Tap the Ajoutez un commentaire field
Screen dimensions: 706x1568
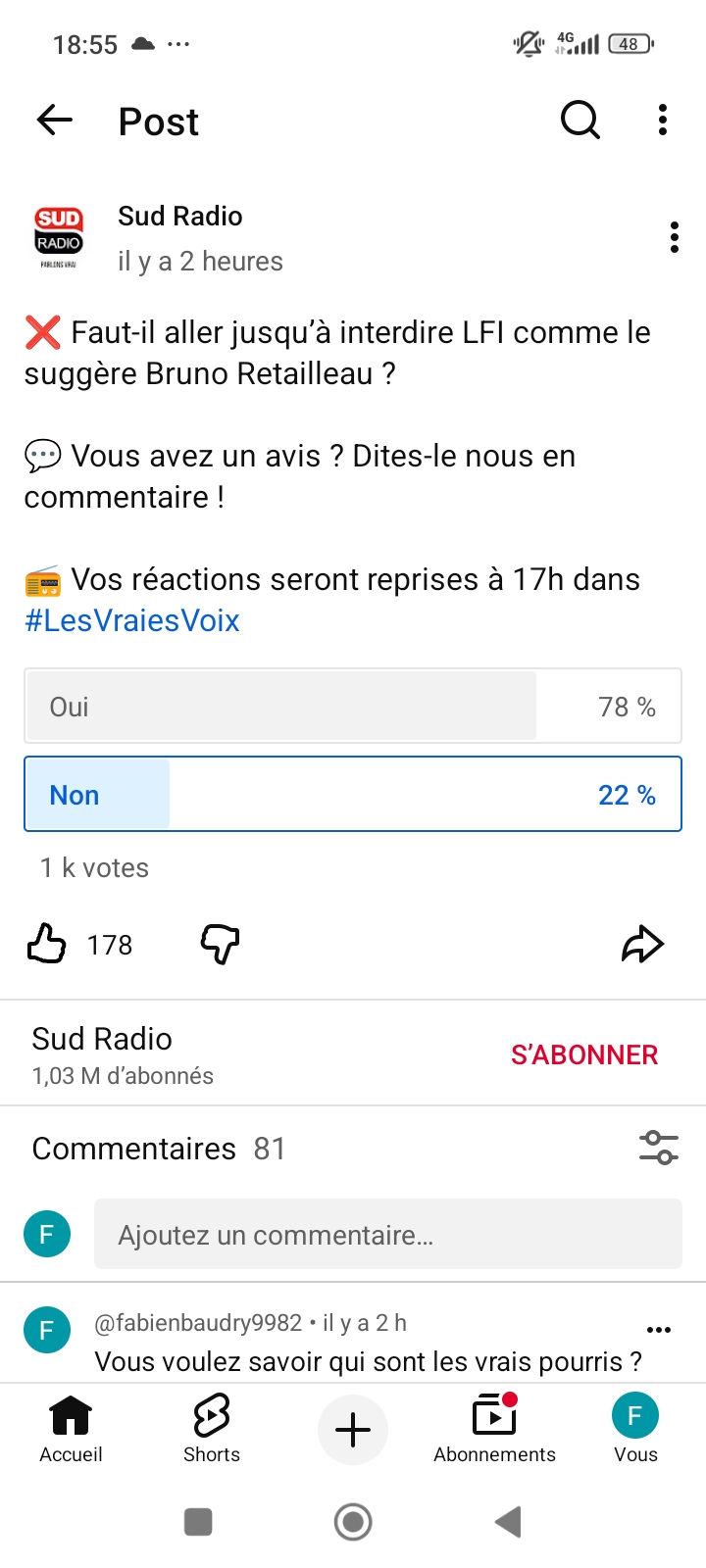click(388, 1235)
